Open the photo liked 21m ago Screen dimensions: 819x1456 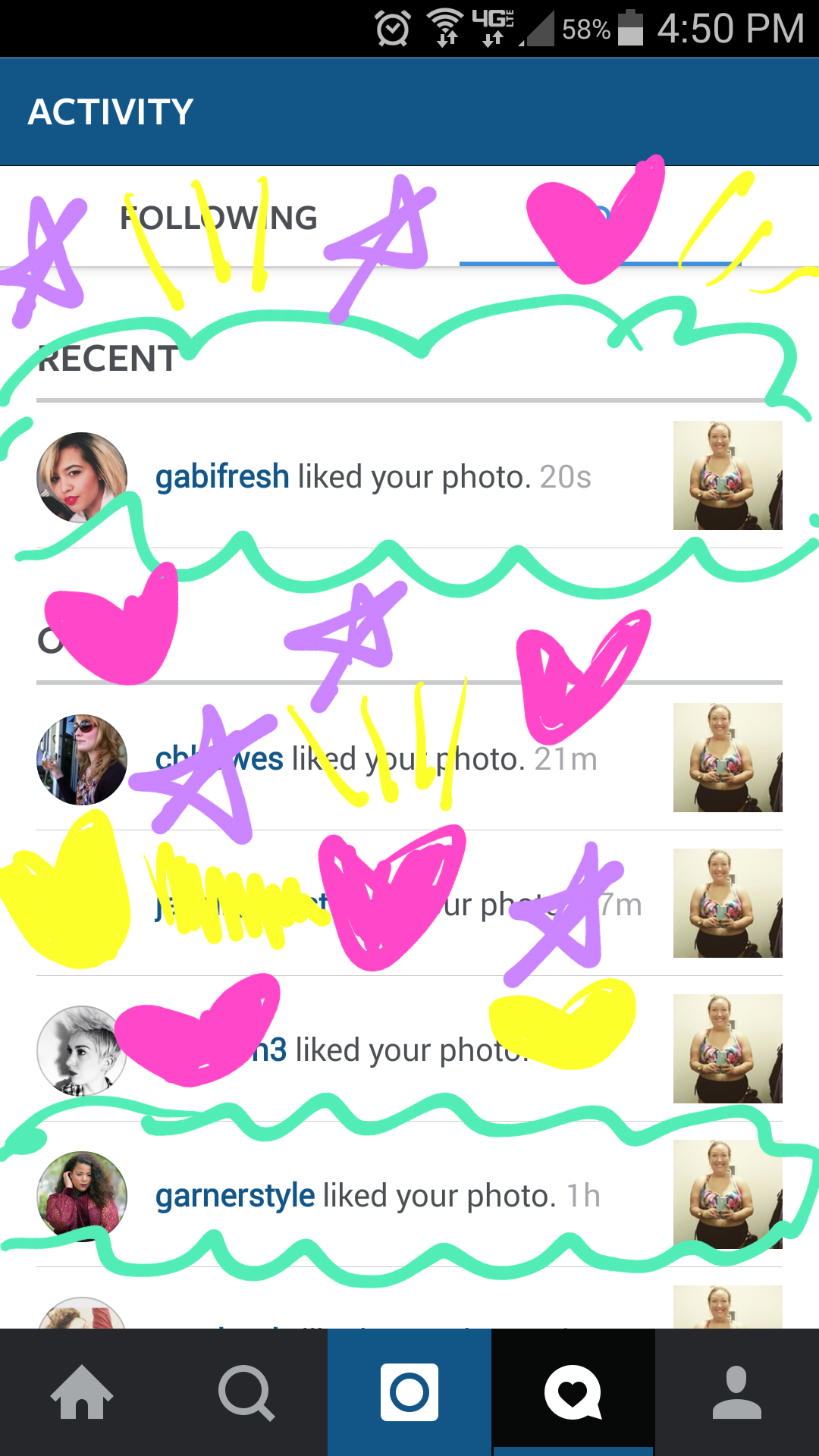727,758
